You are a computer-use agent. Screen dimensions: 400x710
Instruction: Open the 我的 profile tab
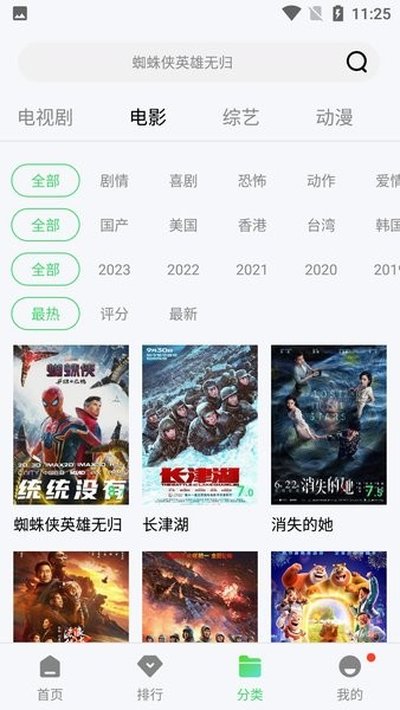pyautogui.click(x=350, y=678)
